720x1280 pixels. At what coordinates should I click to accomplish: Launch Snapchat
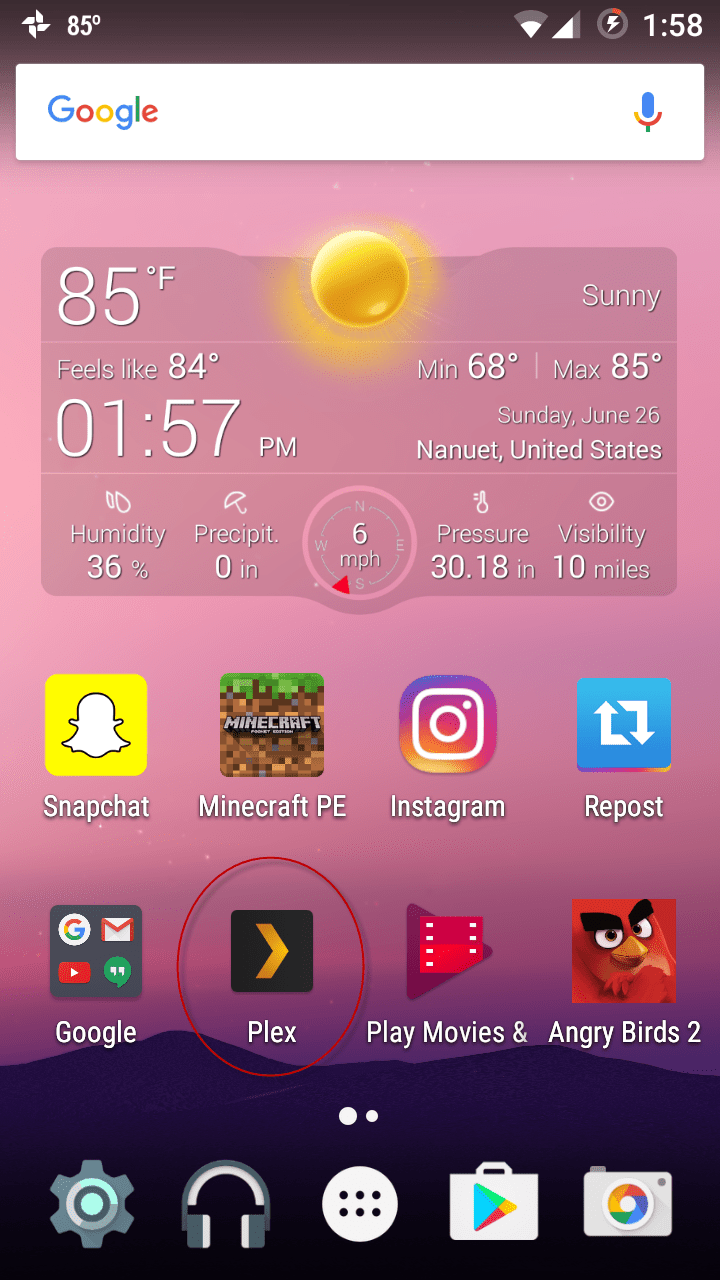click(96, 726)
